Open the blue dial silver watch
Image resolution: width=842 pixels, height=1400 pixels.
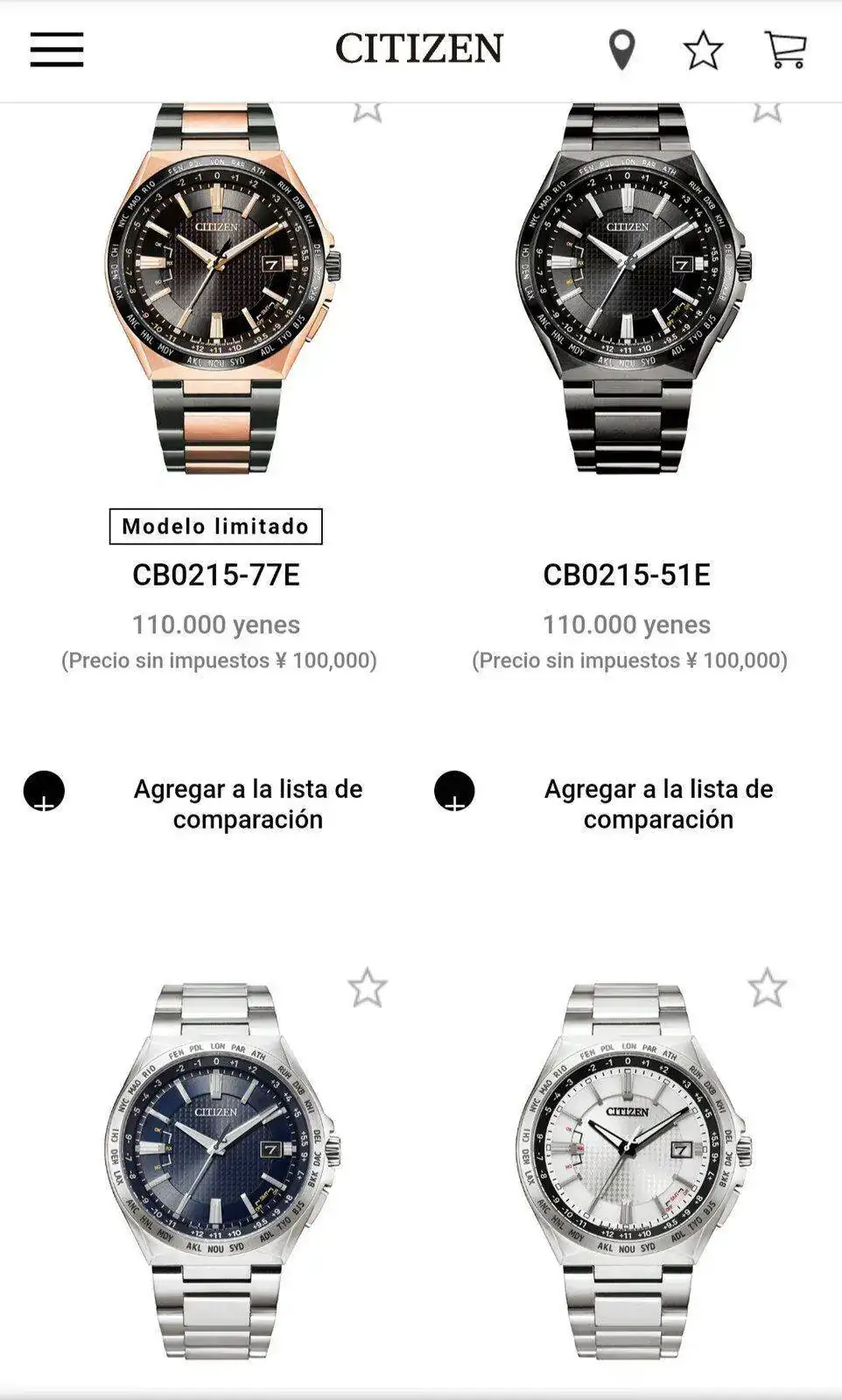(x=221, y=1171)
